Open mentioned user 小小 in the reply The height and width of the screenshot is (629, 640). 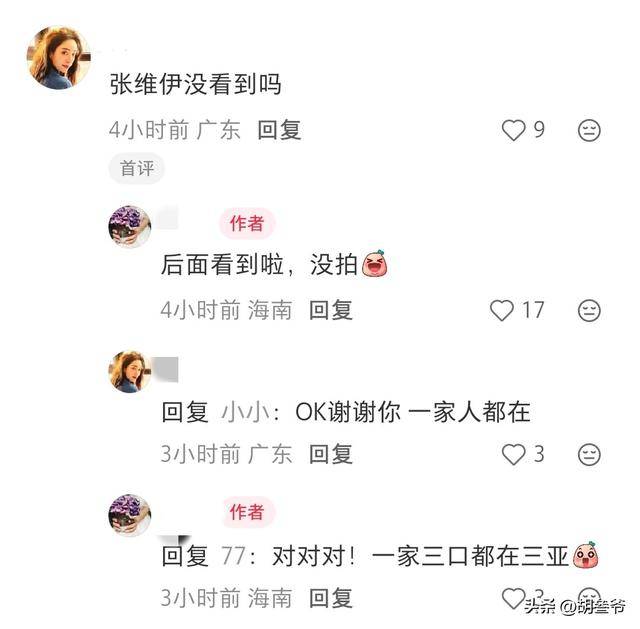click(241, 411)
